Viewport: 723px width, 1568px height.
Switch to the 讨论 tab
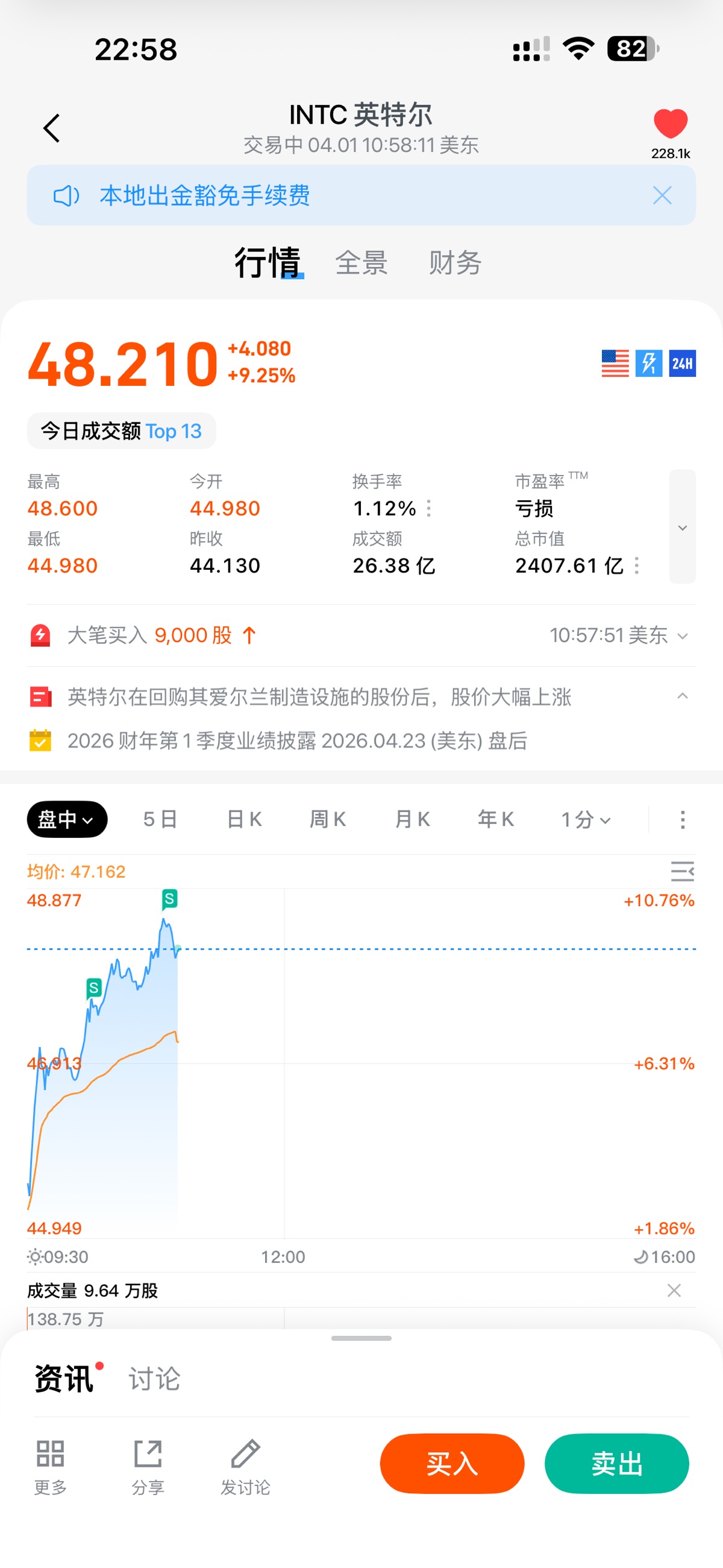(x=155, y=1379)
